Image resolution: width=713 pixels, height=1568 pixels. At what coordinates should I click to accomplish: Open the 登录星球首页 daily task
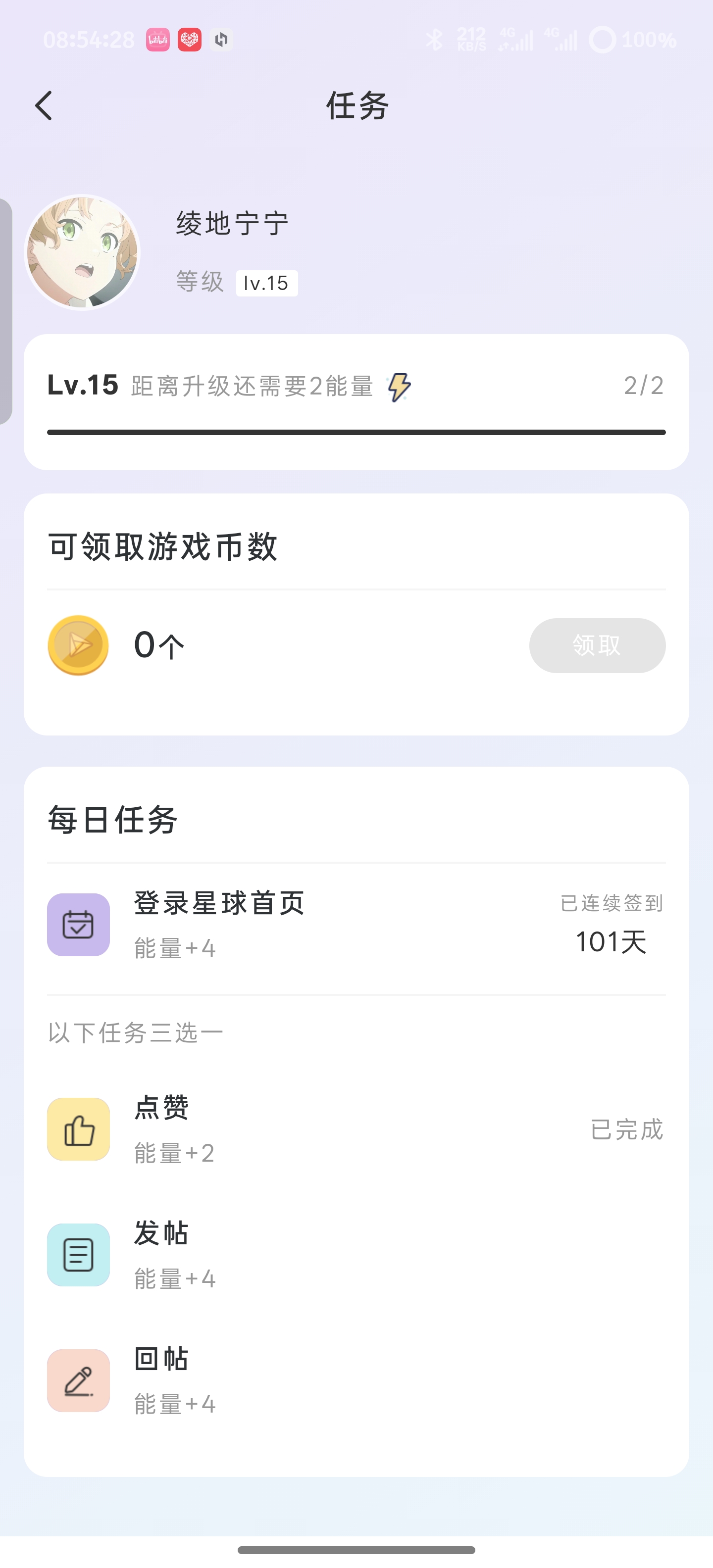pyautogui.click(x=356, y=925)
